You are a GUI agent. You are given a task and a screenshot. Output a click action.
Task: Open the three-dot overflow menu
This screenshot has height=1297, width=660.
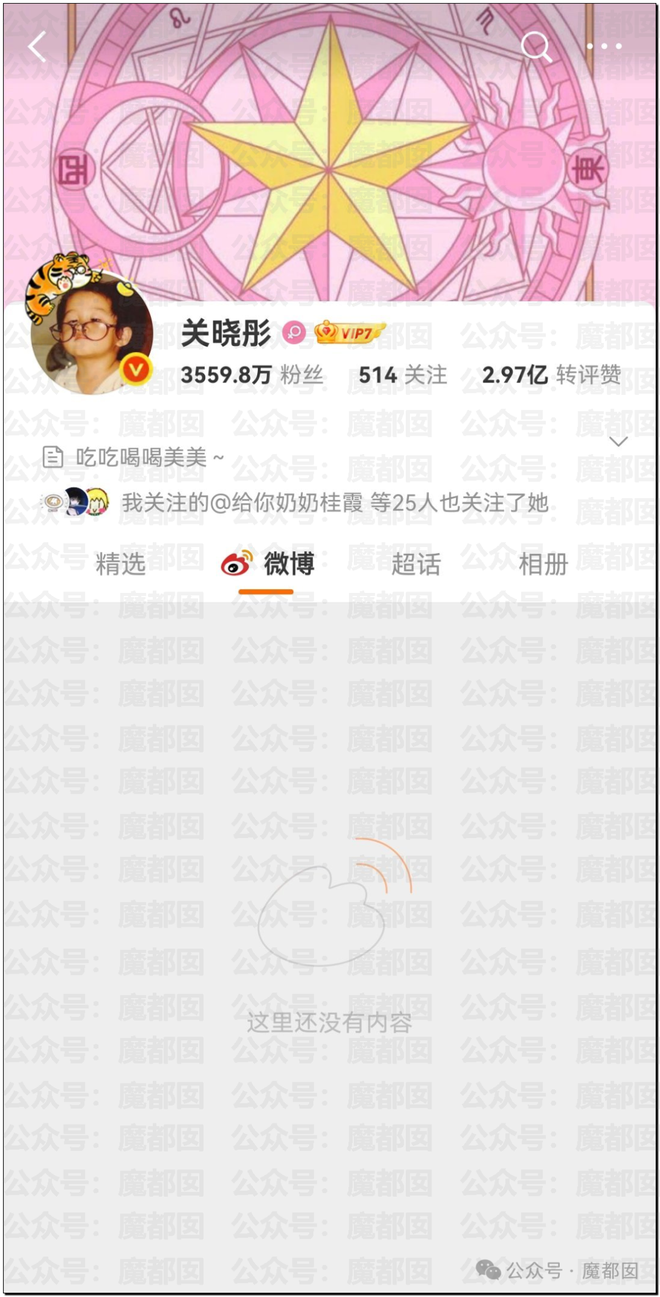[x=604, y=47]
